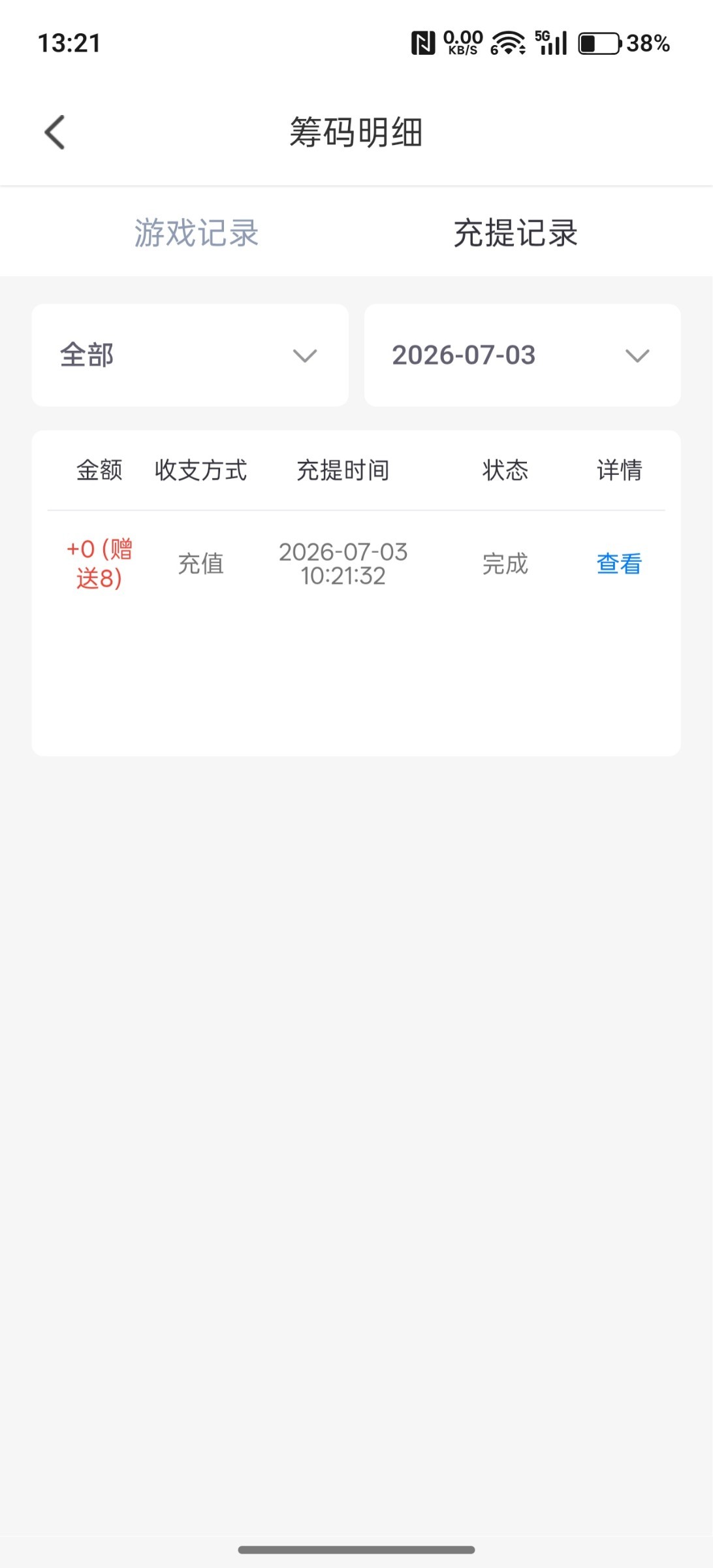The height and width of the screenshot is (1568, 713).
Task: Tap 查看 for the 10:21:32 recharge record
Action: [619, 564]
